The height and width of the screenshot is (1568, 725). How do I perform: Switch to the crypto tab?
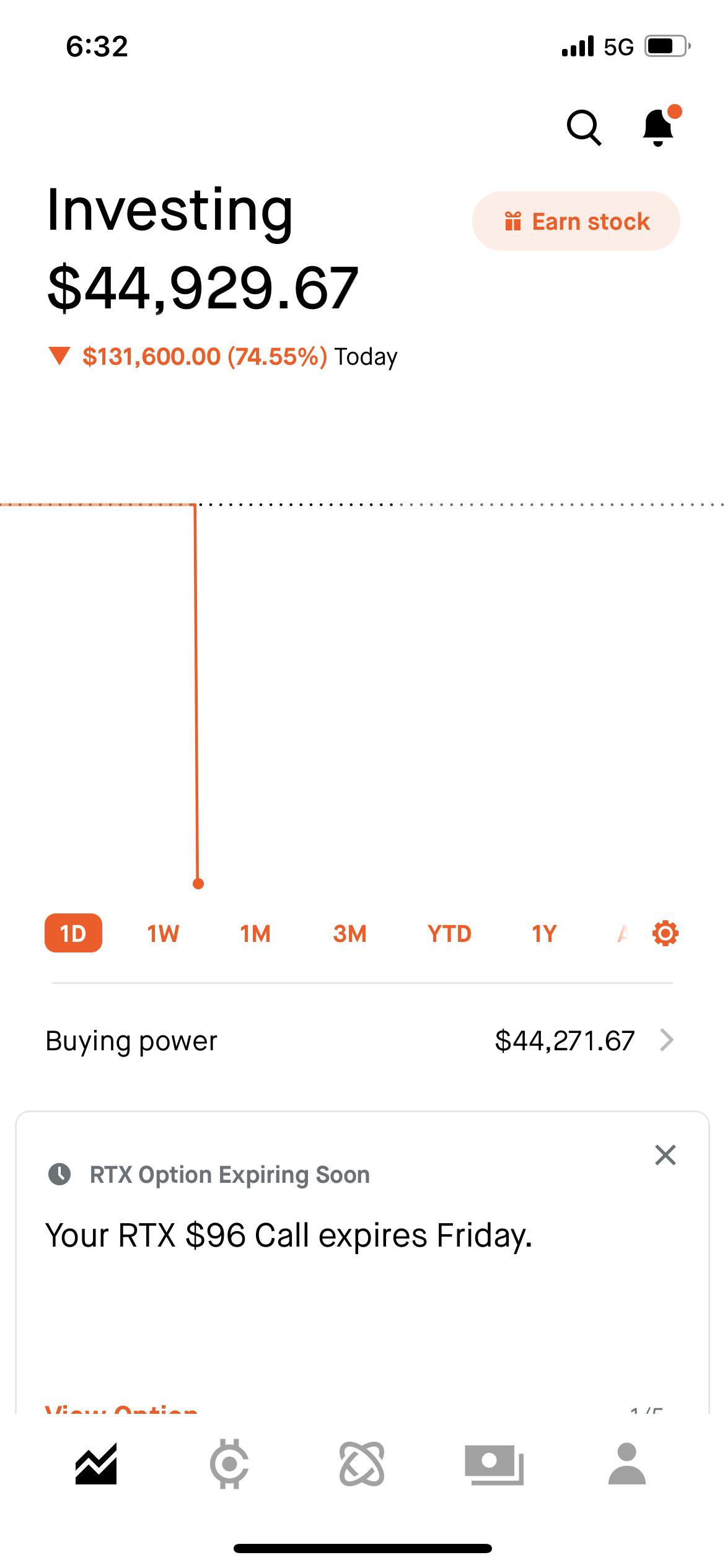229,1464
